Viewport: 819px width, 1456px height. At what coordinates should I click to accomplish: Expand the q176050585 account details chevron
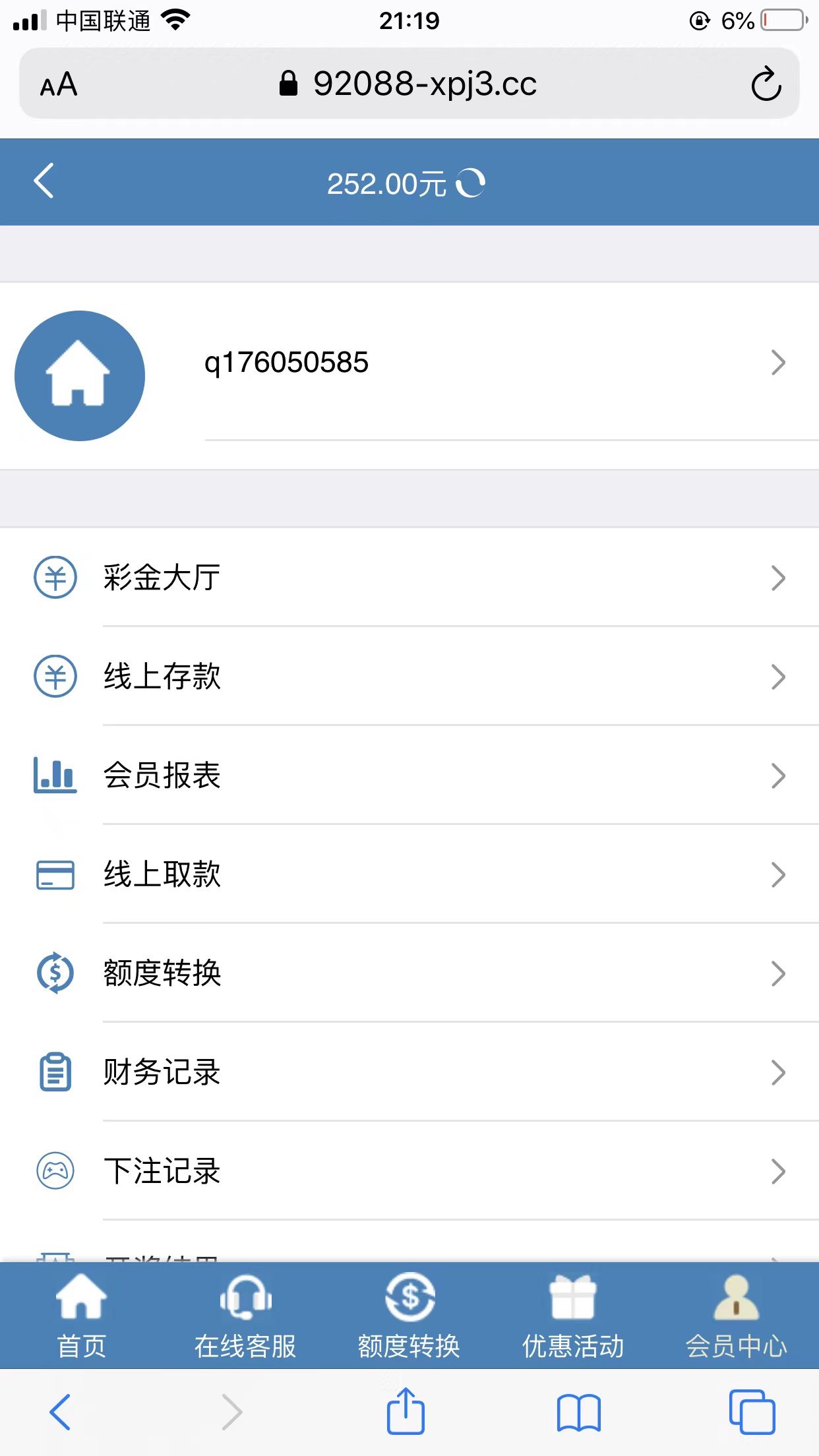pyautogui.click(x=779, y=362)
